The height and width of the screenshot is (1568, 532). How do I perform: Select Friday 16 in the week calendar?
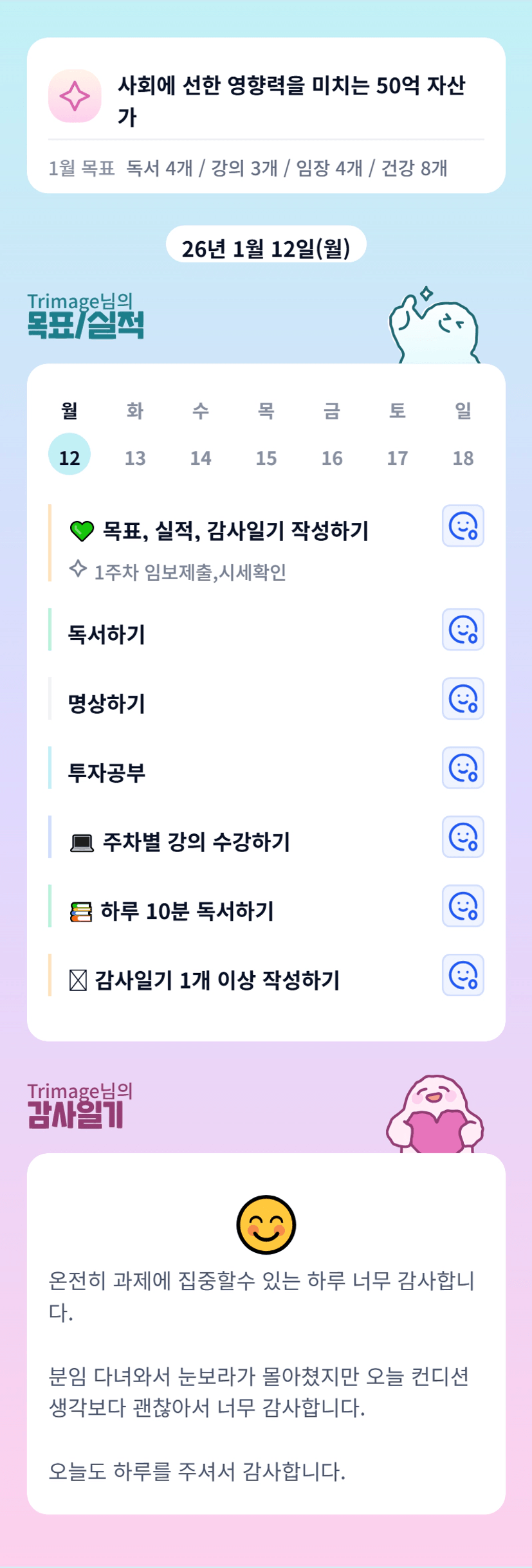[332, 457]
